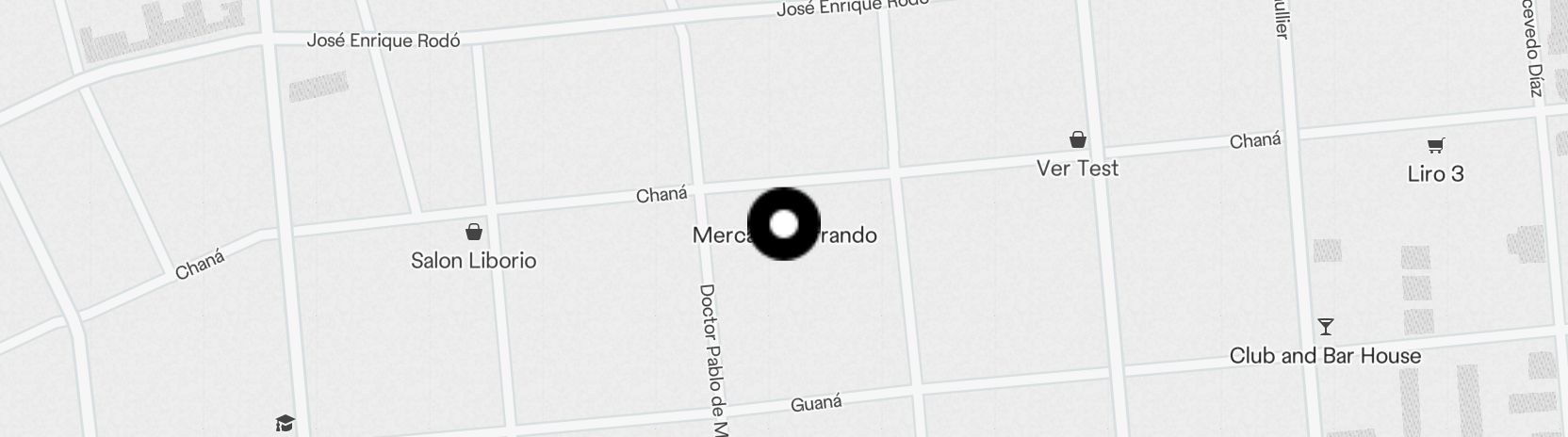Tap the graduation cap school marker
The width and height of the screenshot is (1568, 437).
pyautogui.click(x=285, y=423)
